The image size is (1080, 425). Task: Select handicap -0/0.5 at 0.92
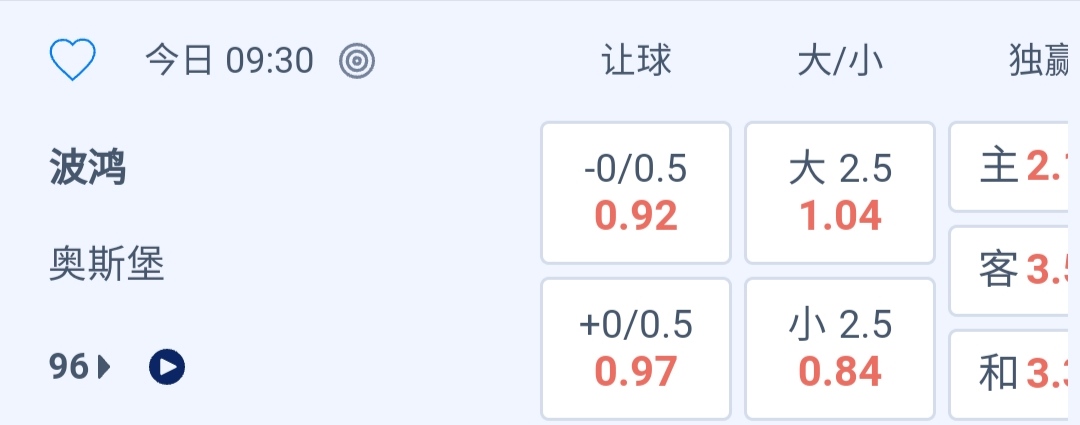coord(636,193)
